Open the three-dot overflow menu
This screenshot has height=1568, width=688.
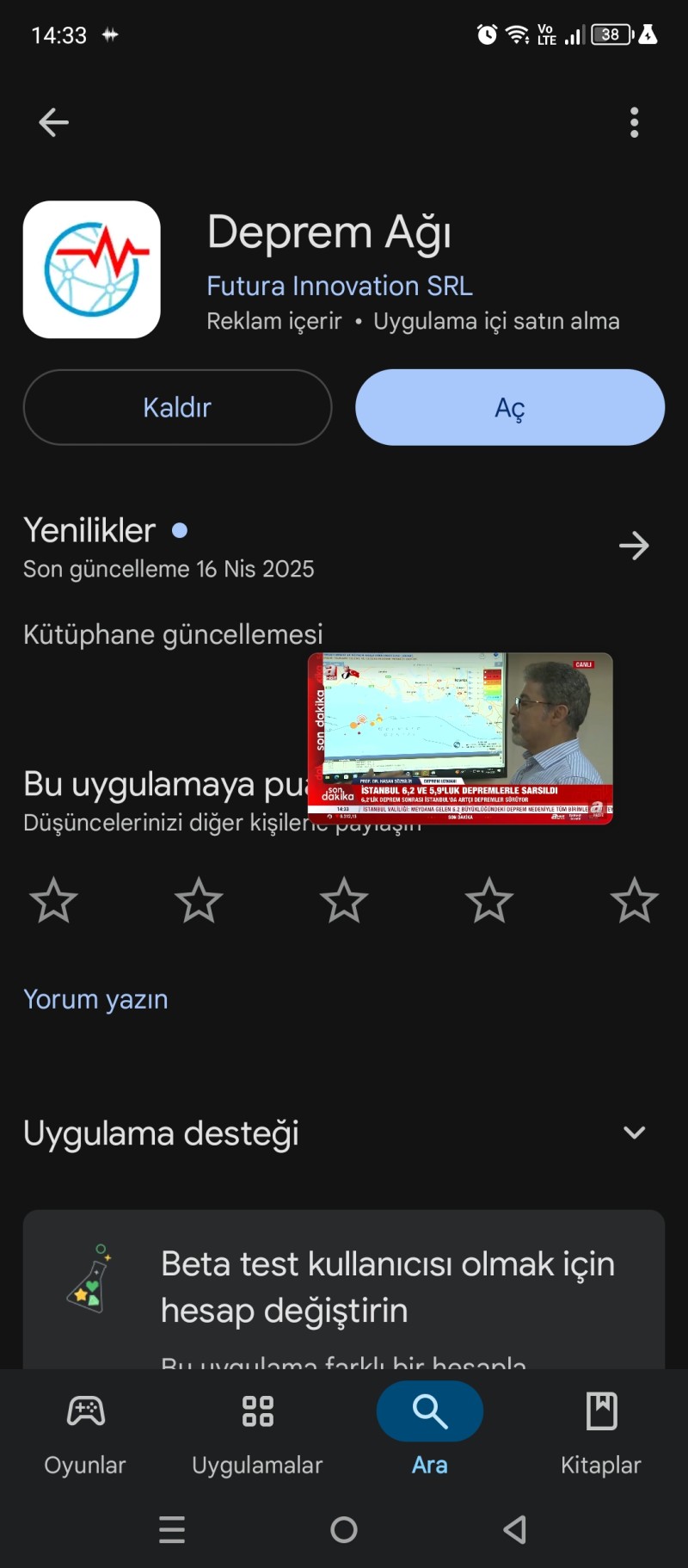[x=635, y=122]
